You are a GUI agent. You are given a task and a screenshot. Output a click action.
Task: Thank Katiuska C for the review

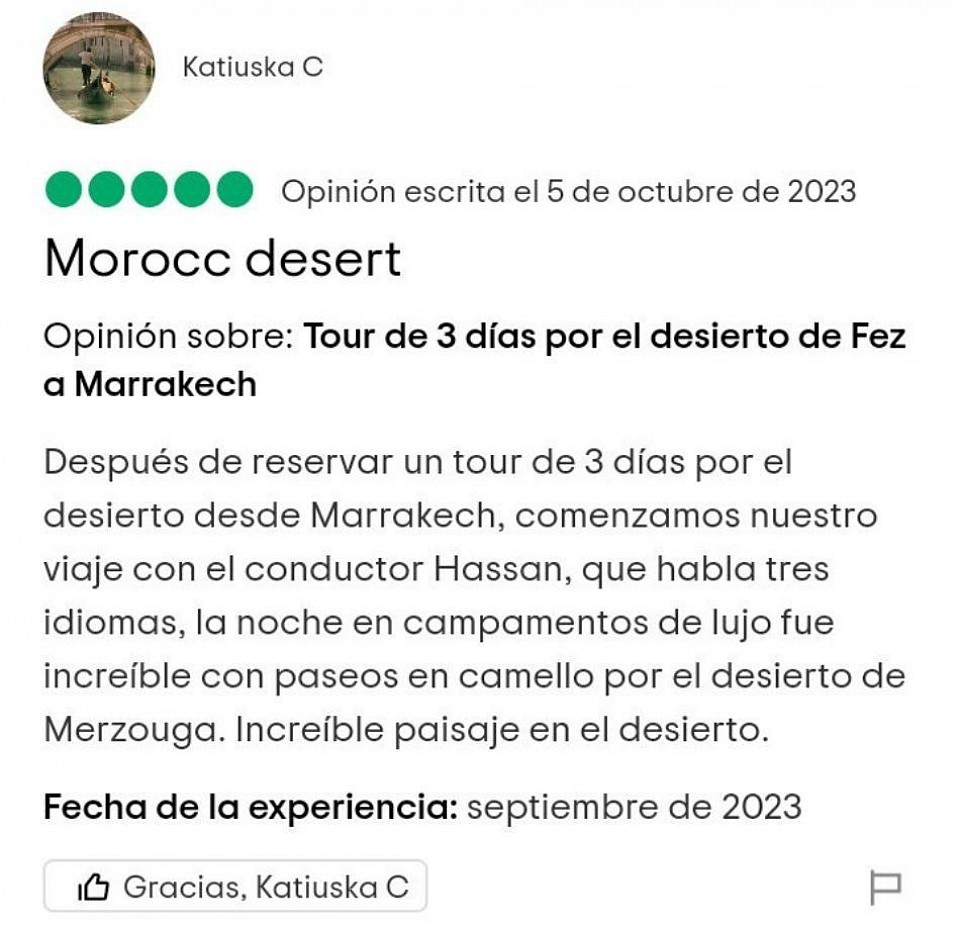pyautogui.click(x=235, y=886)
